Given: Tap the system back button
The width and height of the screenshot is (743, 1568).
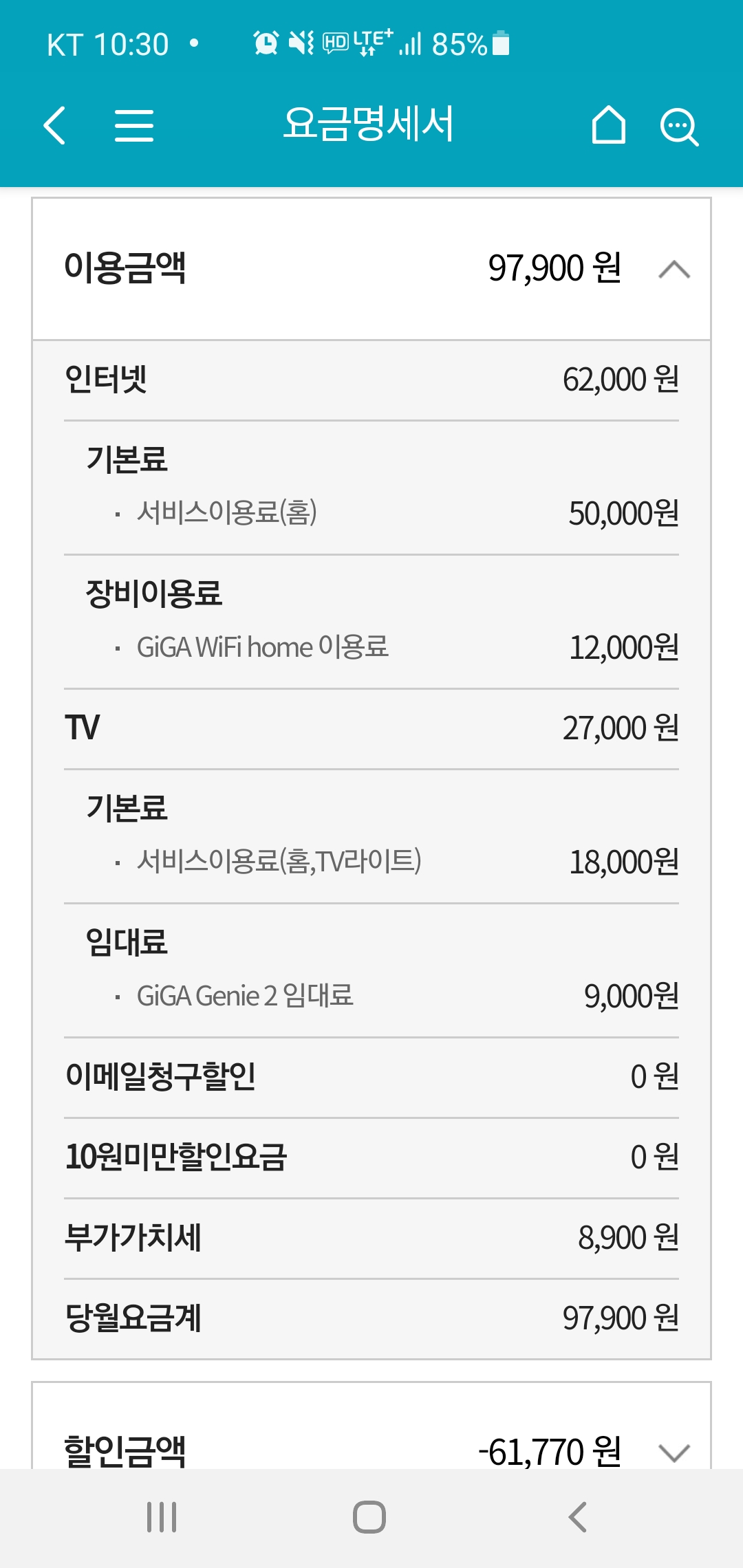Looking at the screenshot, I should [578, 1517].
